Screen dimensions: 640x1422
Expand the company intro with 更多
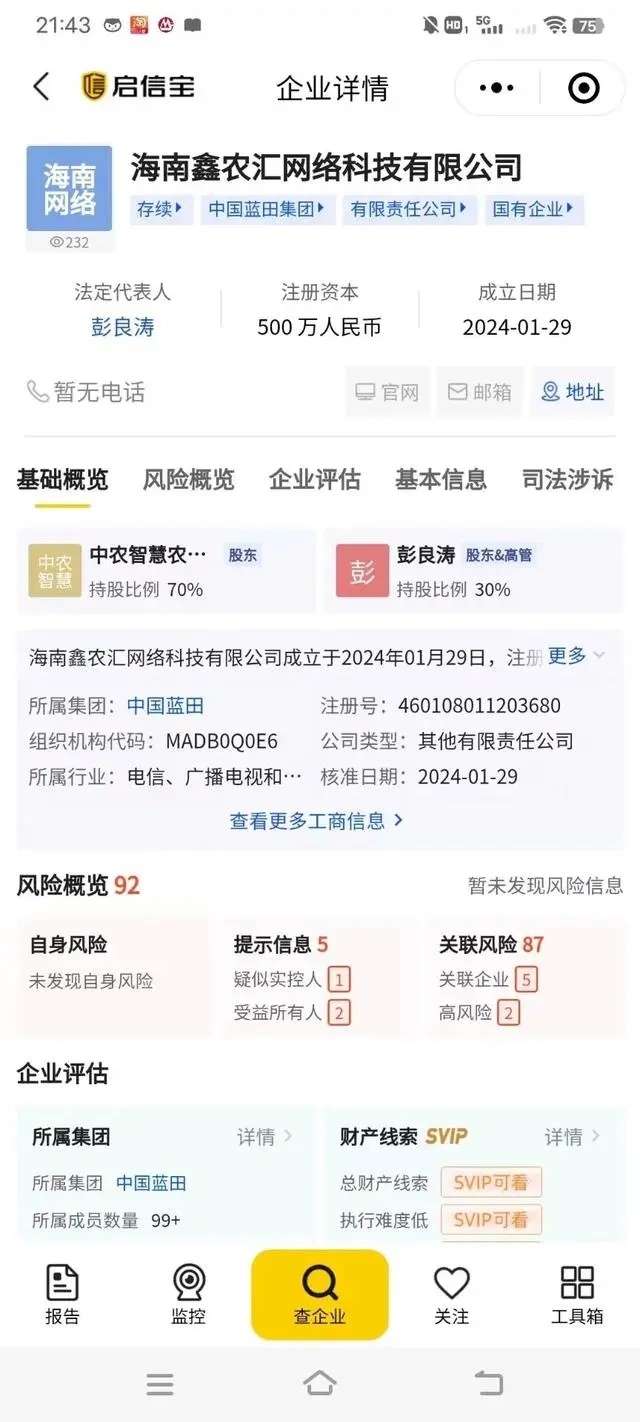(x=576, y=656)
